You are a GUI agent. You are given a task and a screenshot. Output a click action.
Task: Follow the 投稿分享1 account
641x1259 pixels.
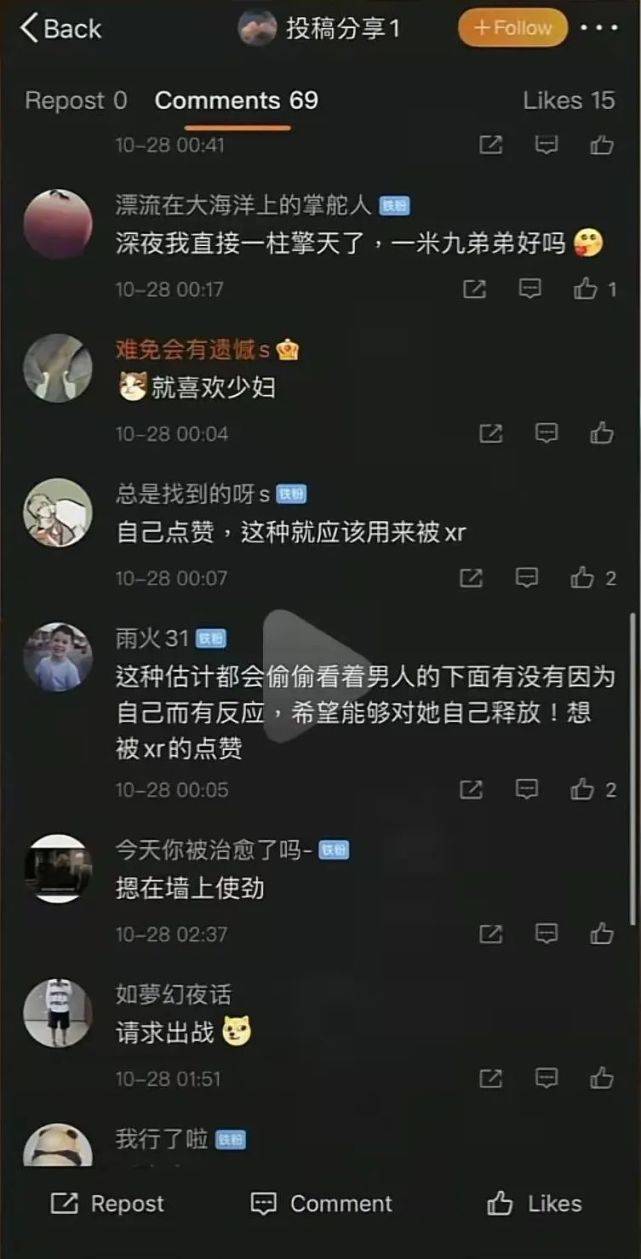click(x=512, y=28)
